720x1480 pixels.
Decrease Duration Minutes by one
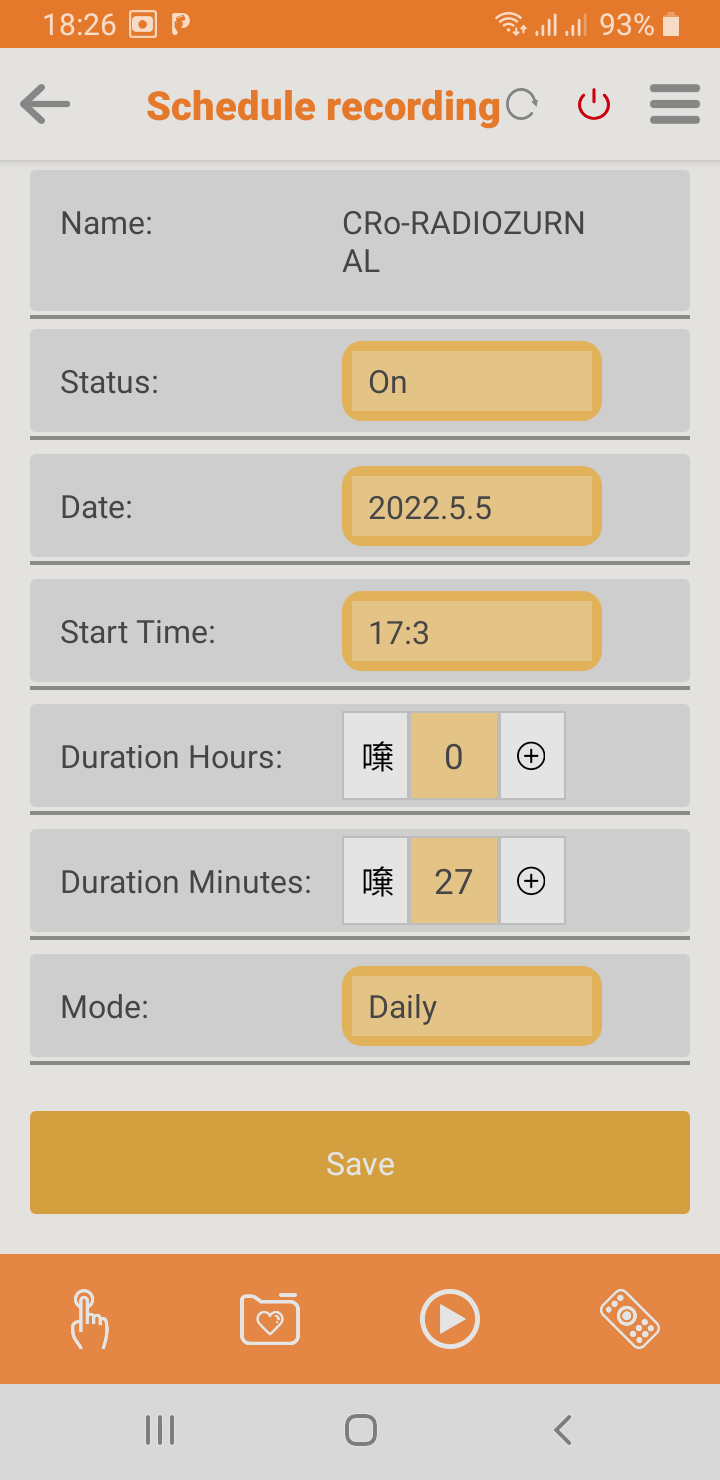pos(376,881)
